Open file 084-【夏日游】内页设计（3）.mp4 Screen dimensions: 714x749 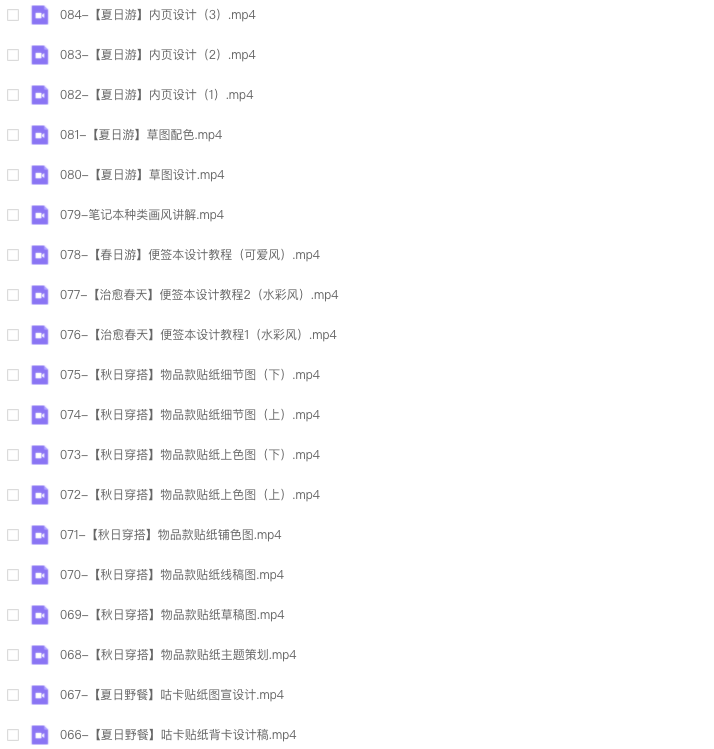click(x=157, y=15)
